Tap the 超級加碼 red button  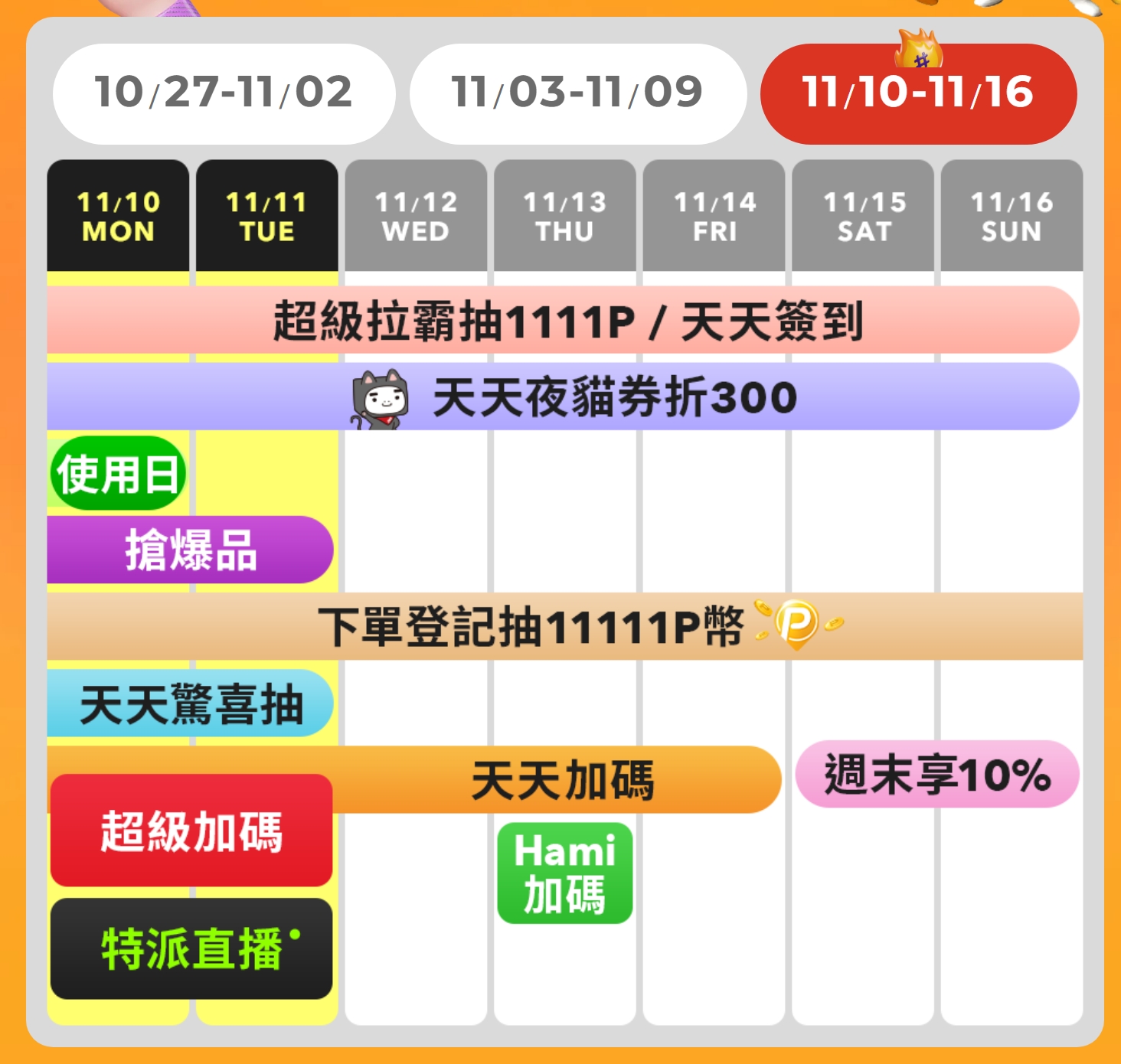(191, 831)
